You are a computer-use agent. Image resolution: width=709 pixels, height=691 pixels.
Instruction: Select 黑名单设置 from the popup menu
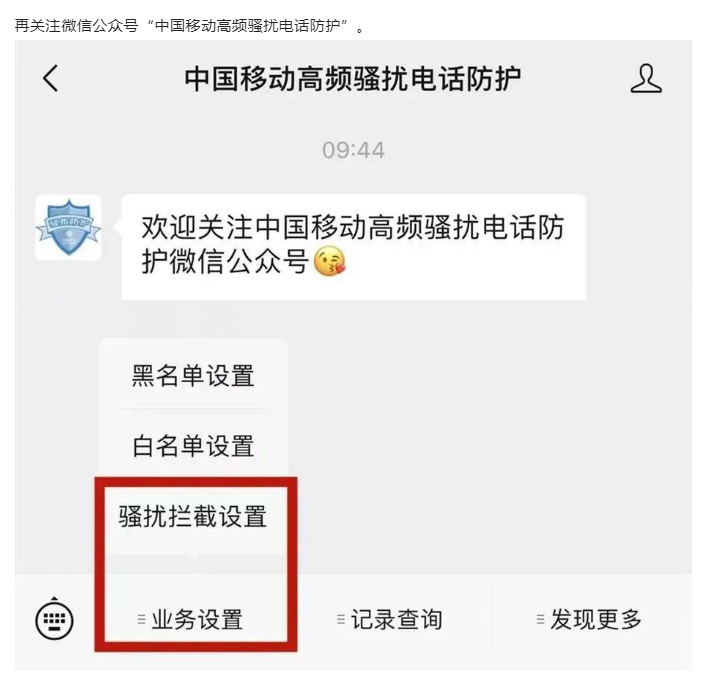coord(193,376)
